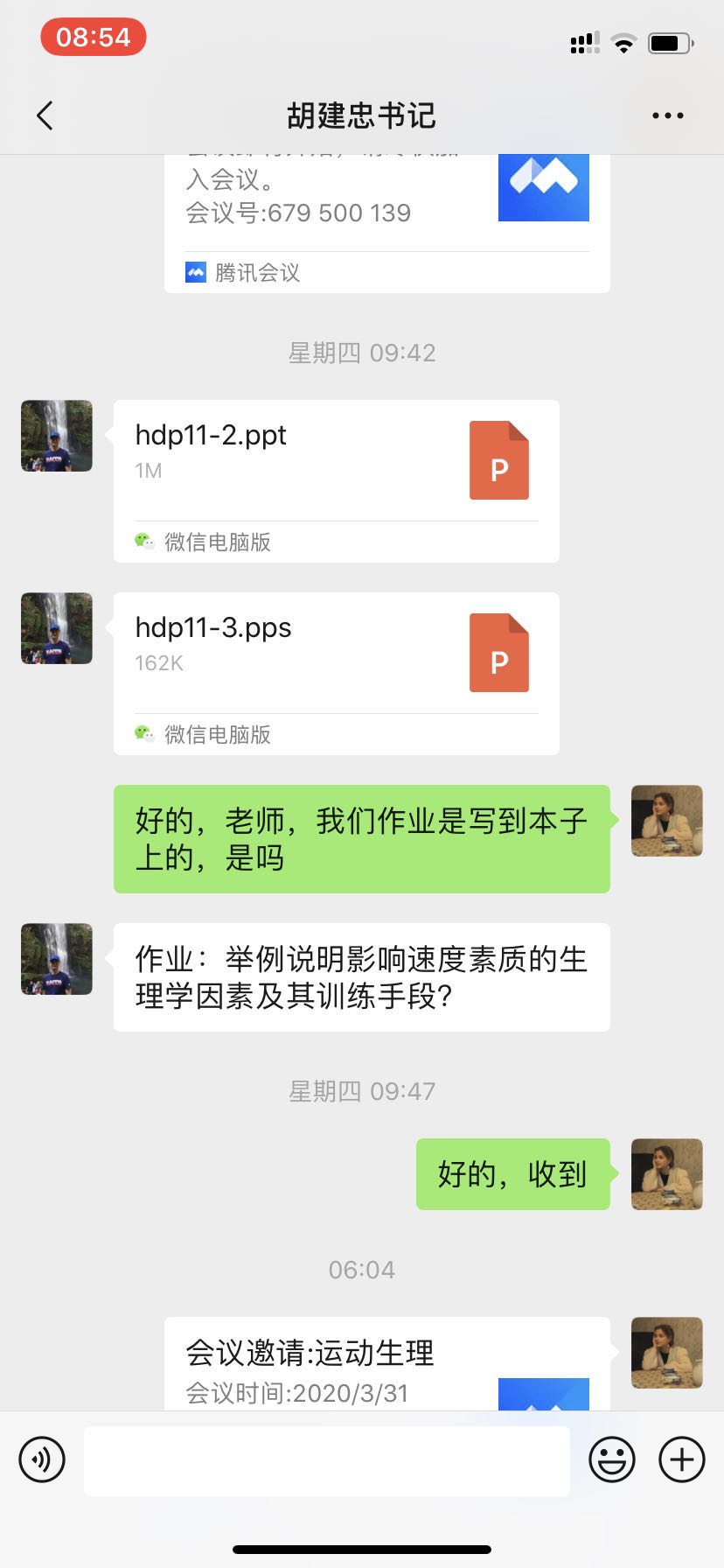
Task: Open the 运动生理 meeting invitation card
Action: (x=386, y=1365)
